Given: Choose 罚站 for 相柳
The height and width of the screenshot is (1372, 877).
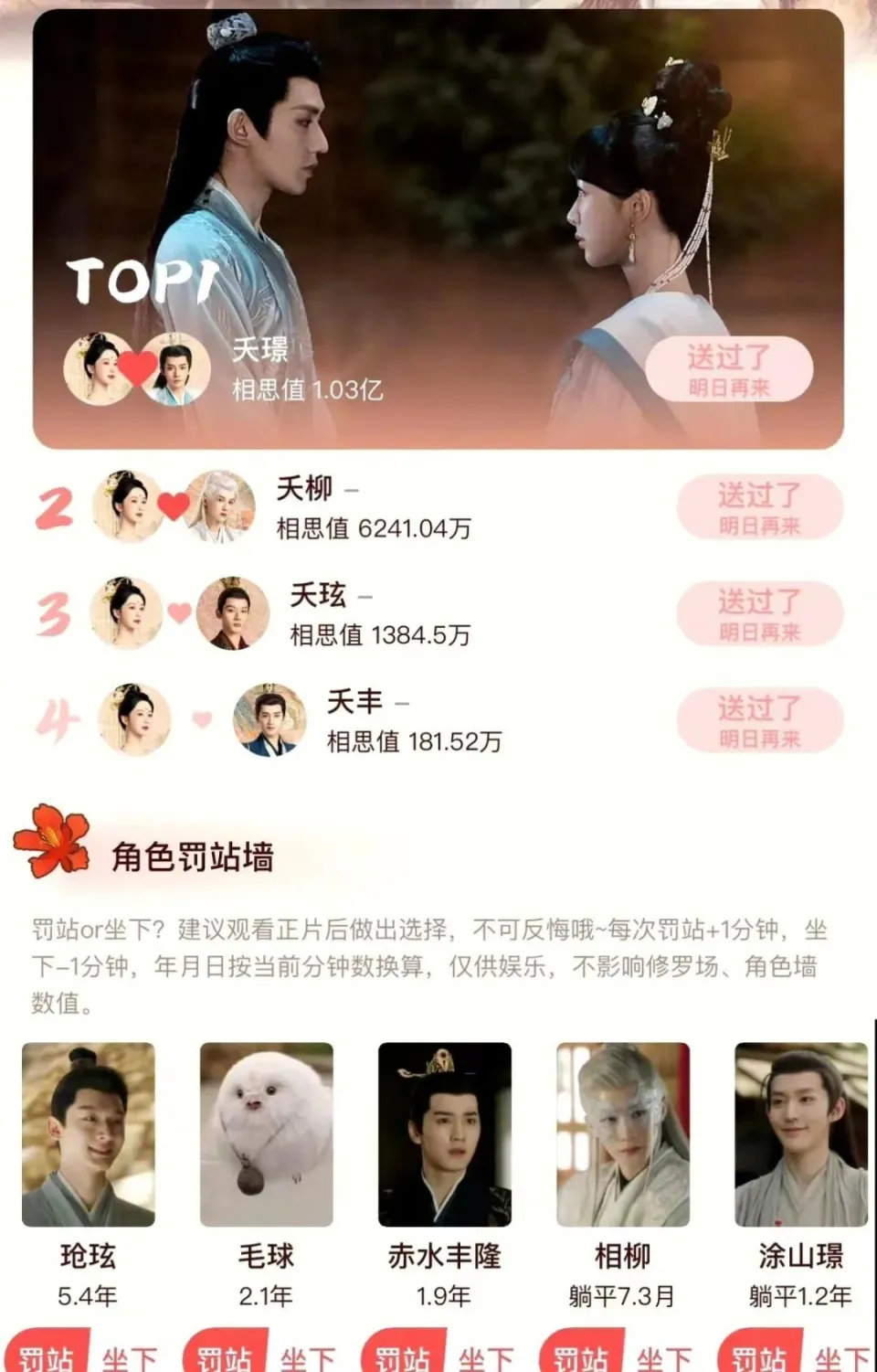Looking at the screenshot, I should click(x=581, y=1356).
